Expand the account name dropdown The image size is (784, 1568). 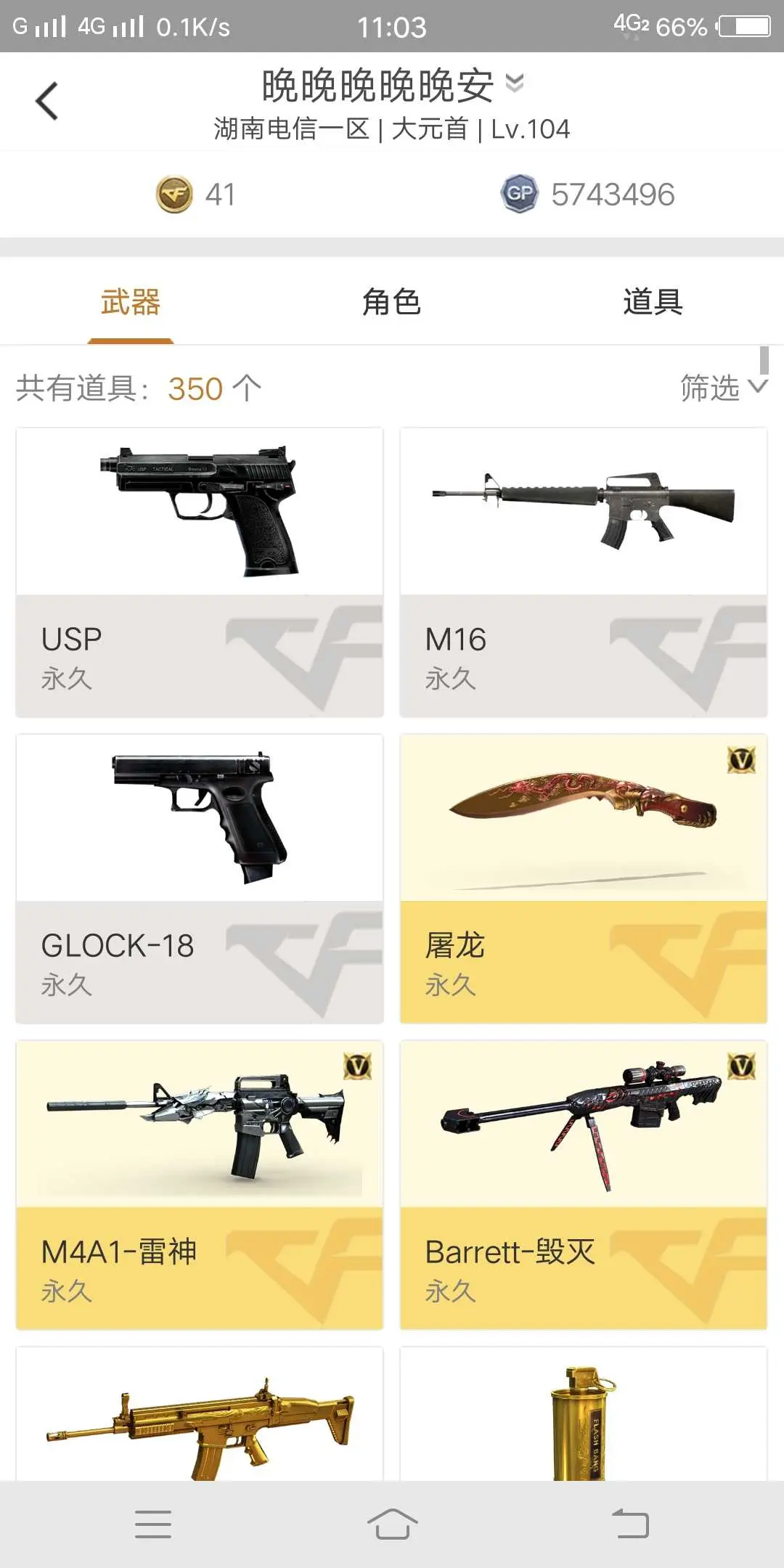click(514, 83)
